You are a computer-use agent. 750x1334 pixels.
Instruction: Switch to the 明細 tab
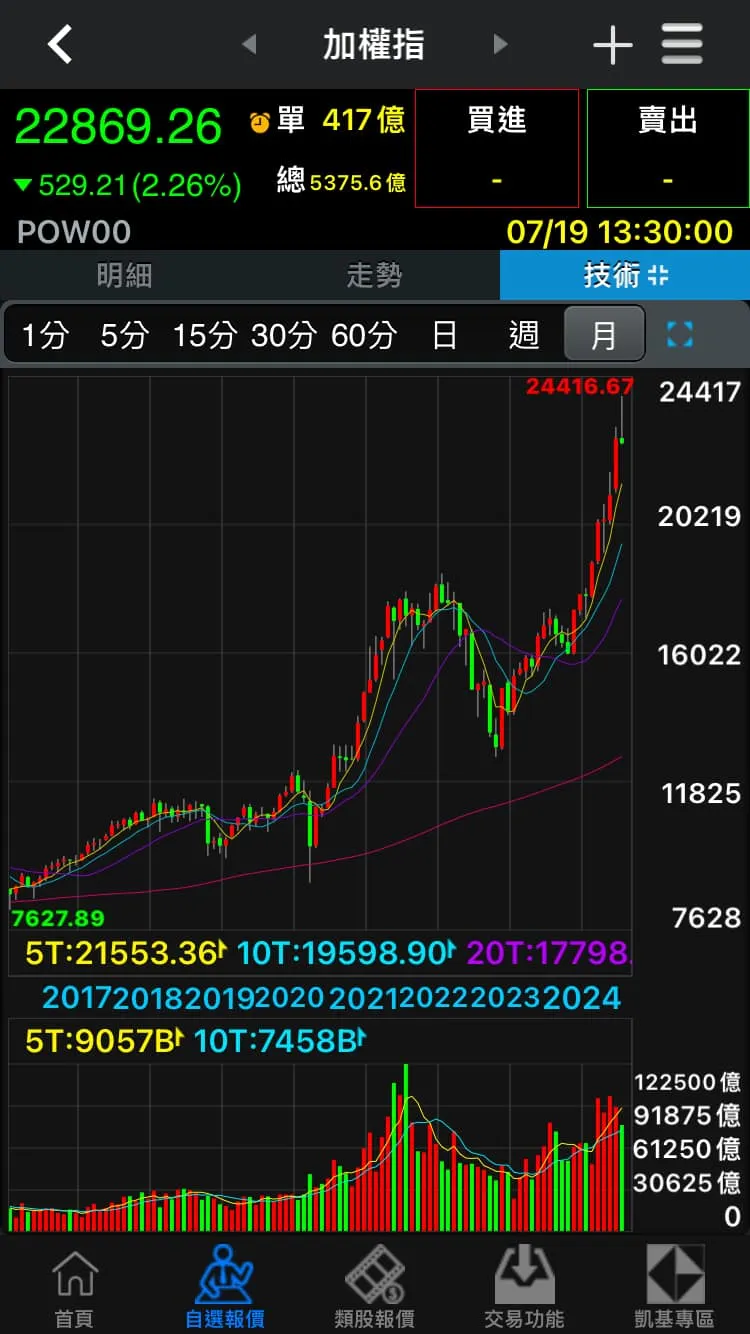[125, 276]
